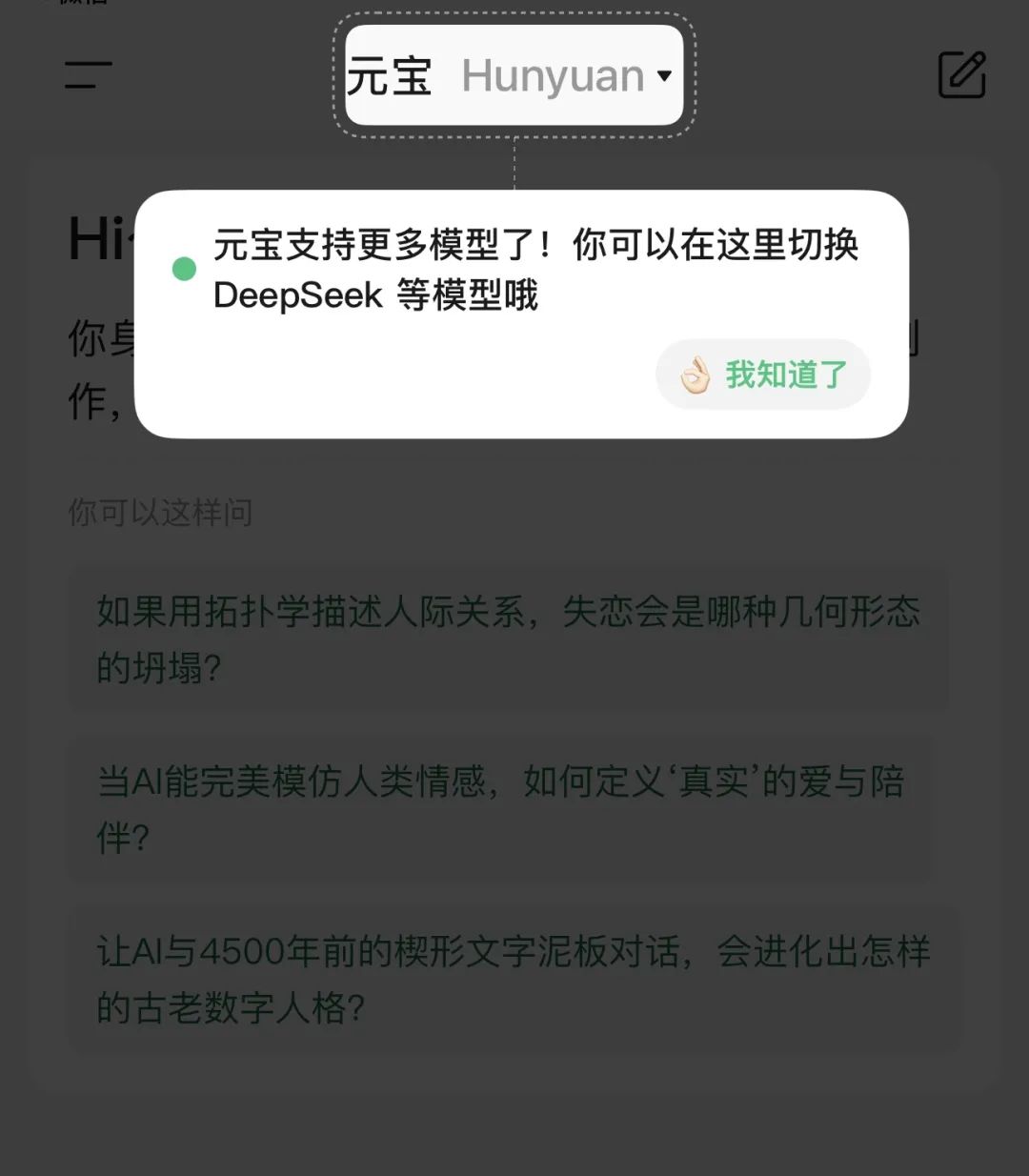Dismiss tooltip by clicking 我知道了
This screenshot has width=1029, height=1176.
pyautogui.click(x=786, y=375)
